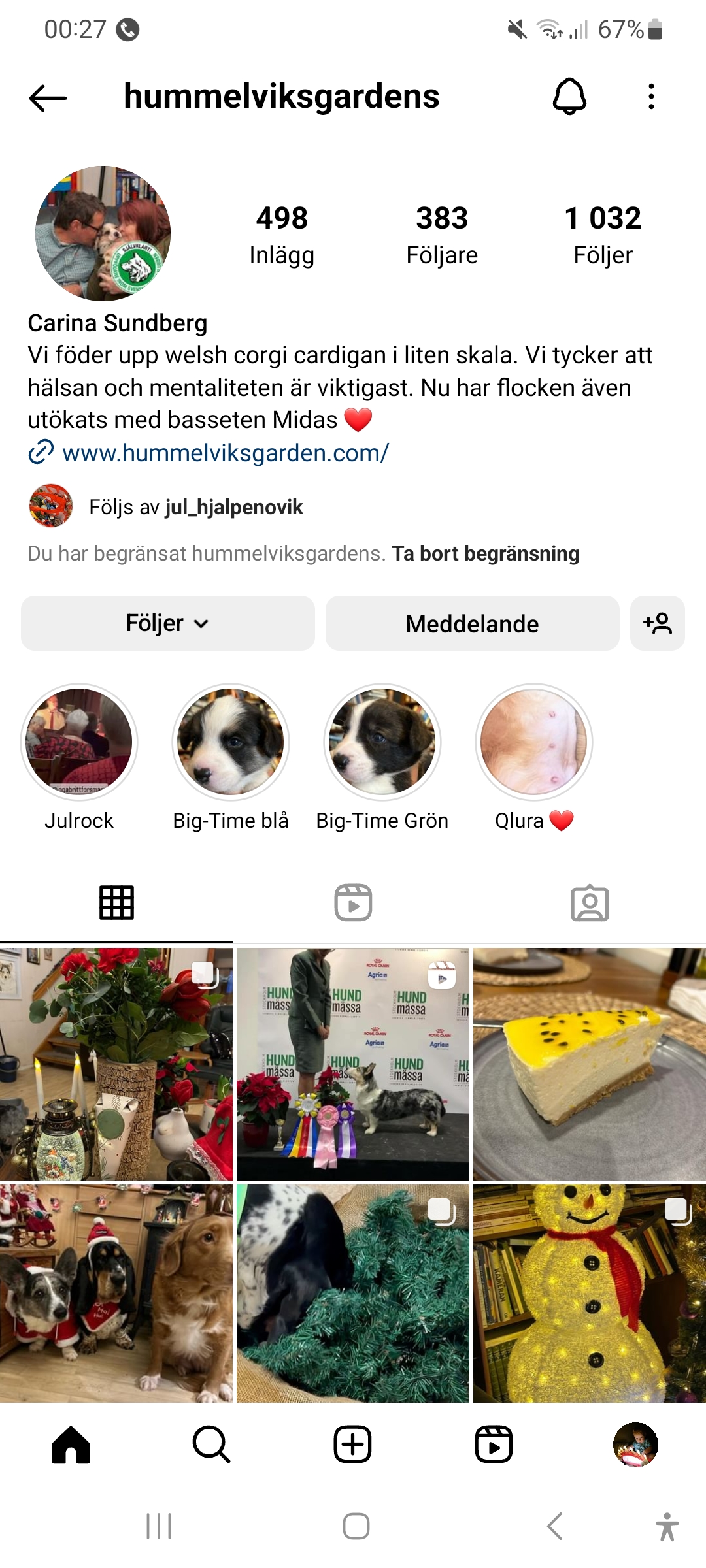Open search from the bottom navigation
The width and height of the screenshot is (706, 1568).
tap(212, 1444)
